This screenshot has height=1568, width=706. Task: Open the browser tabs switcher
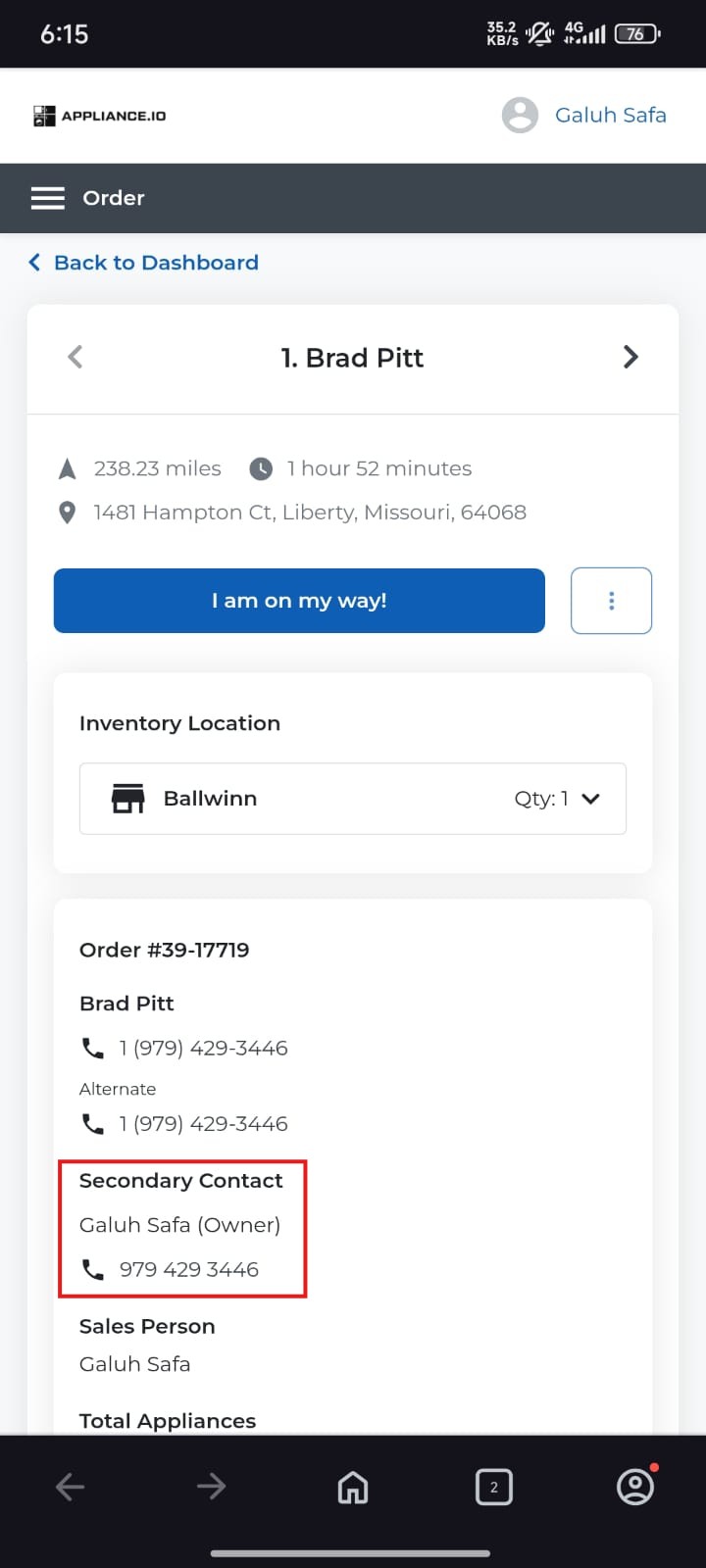pyautogui.click(x=494, y=1487)
